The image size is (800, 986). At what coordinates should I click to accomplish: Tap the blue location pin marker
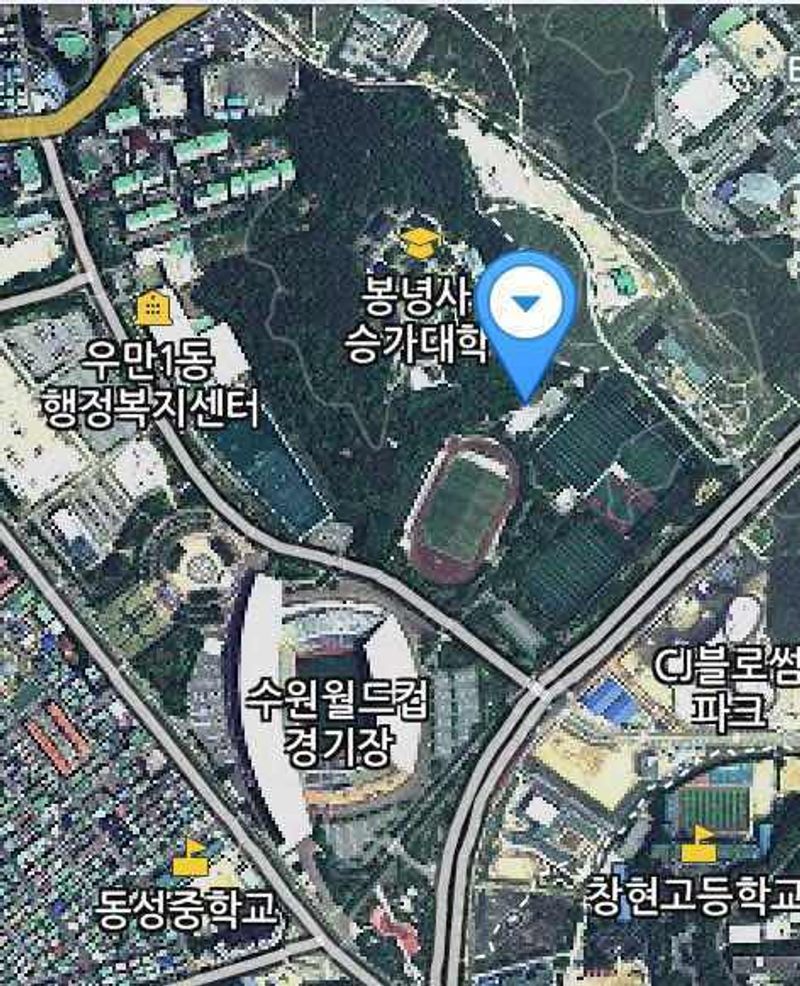coord(525,304)
